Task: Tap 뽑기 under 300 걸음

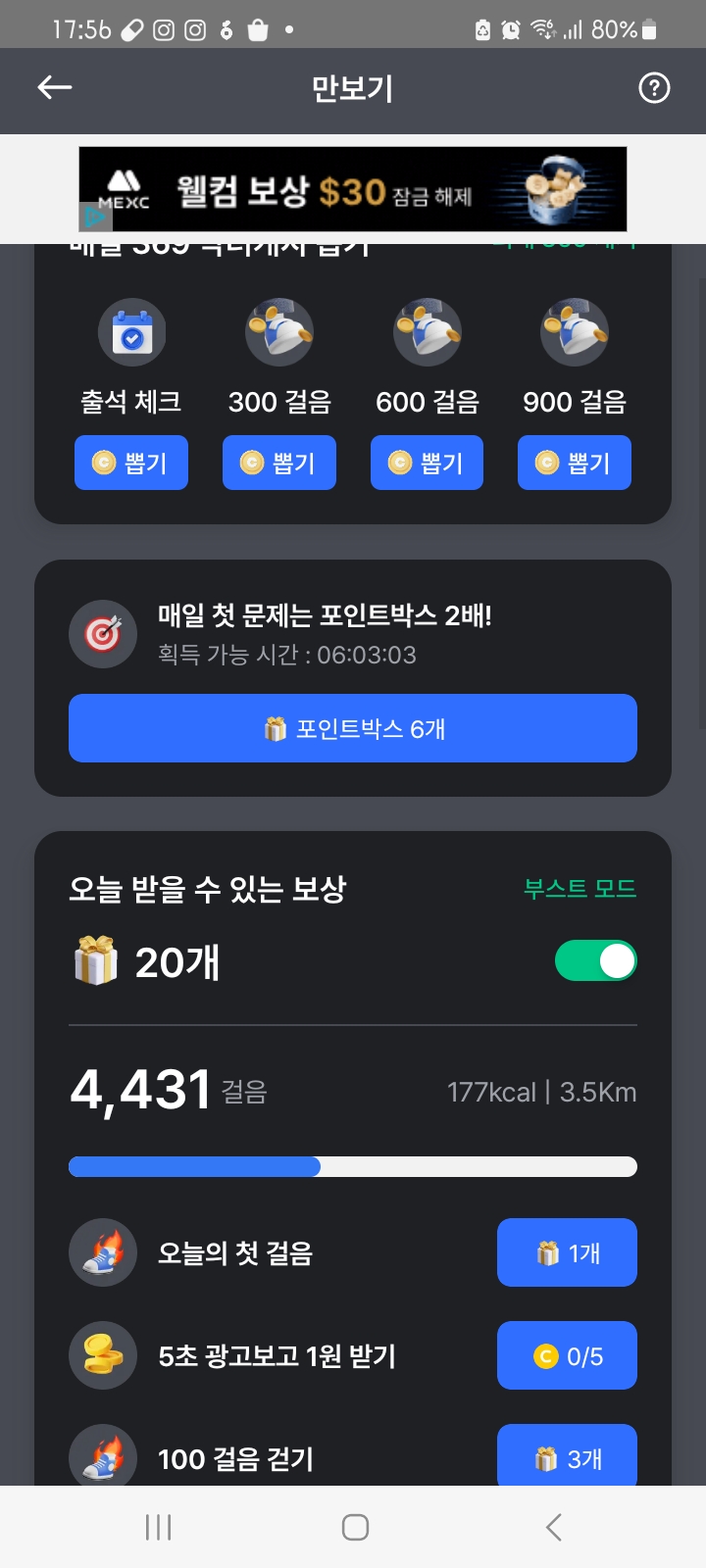Action: (x=279, y=463)
